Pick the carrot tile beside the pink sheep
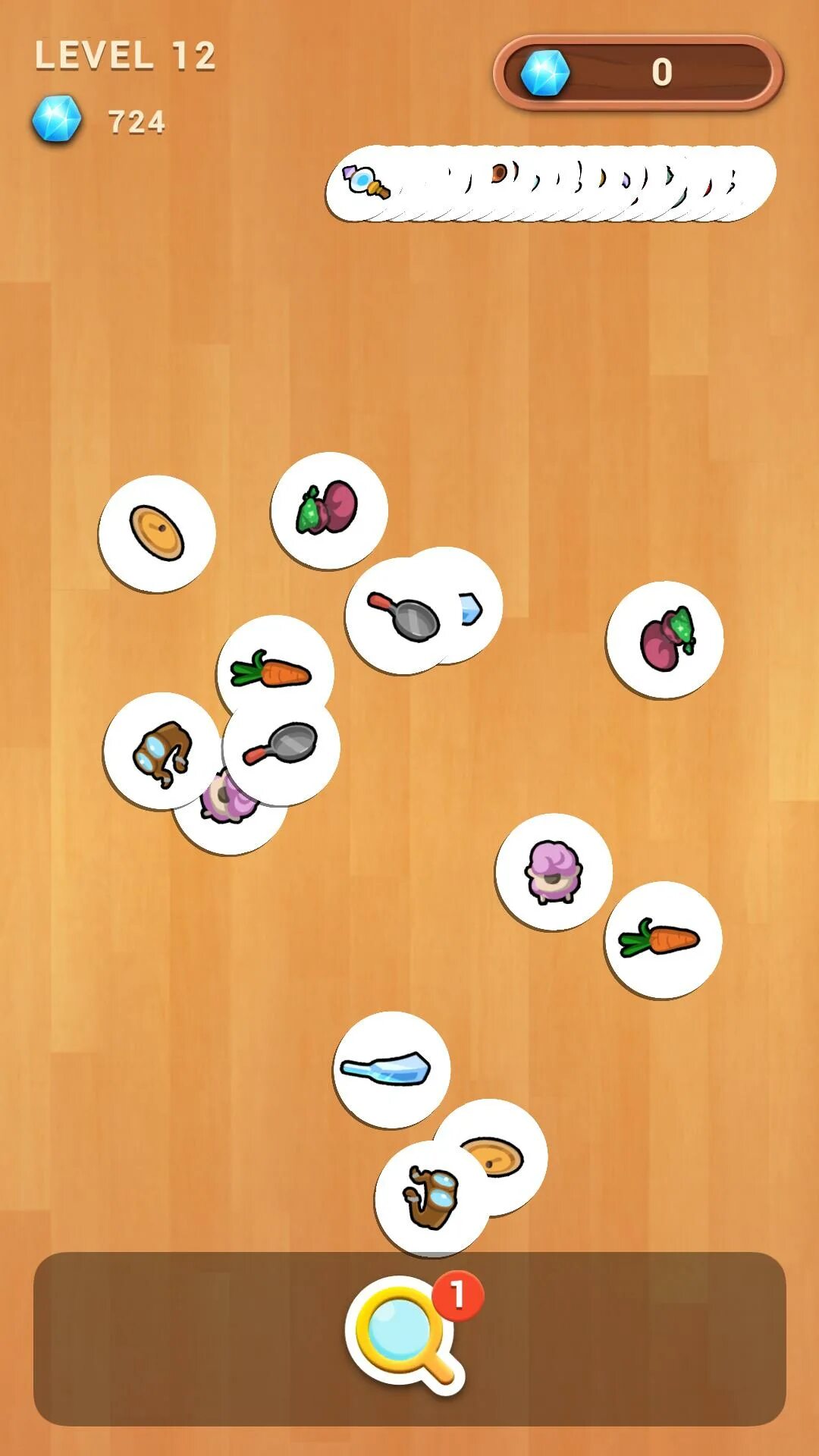 tap(663, 940)
